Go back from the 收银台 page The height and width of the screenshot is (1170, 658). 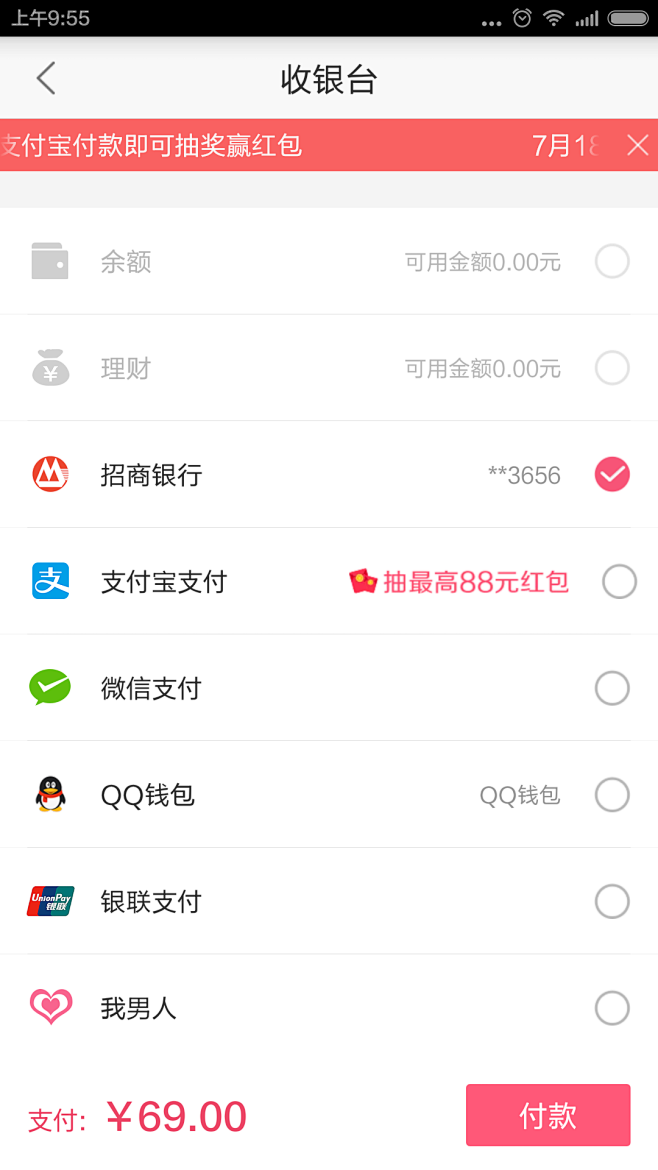(46, 79)
